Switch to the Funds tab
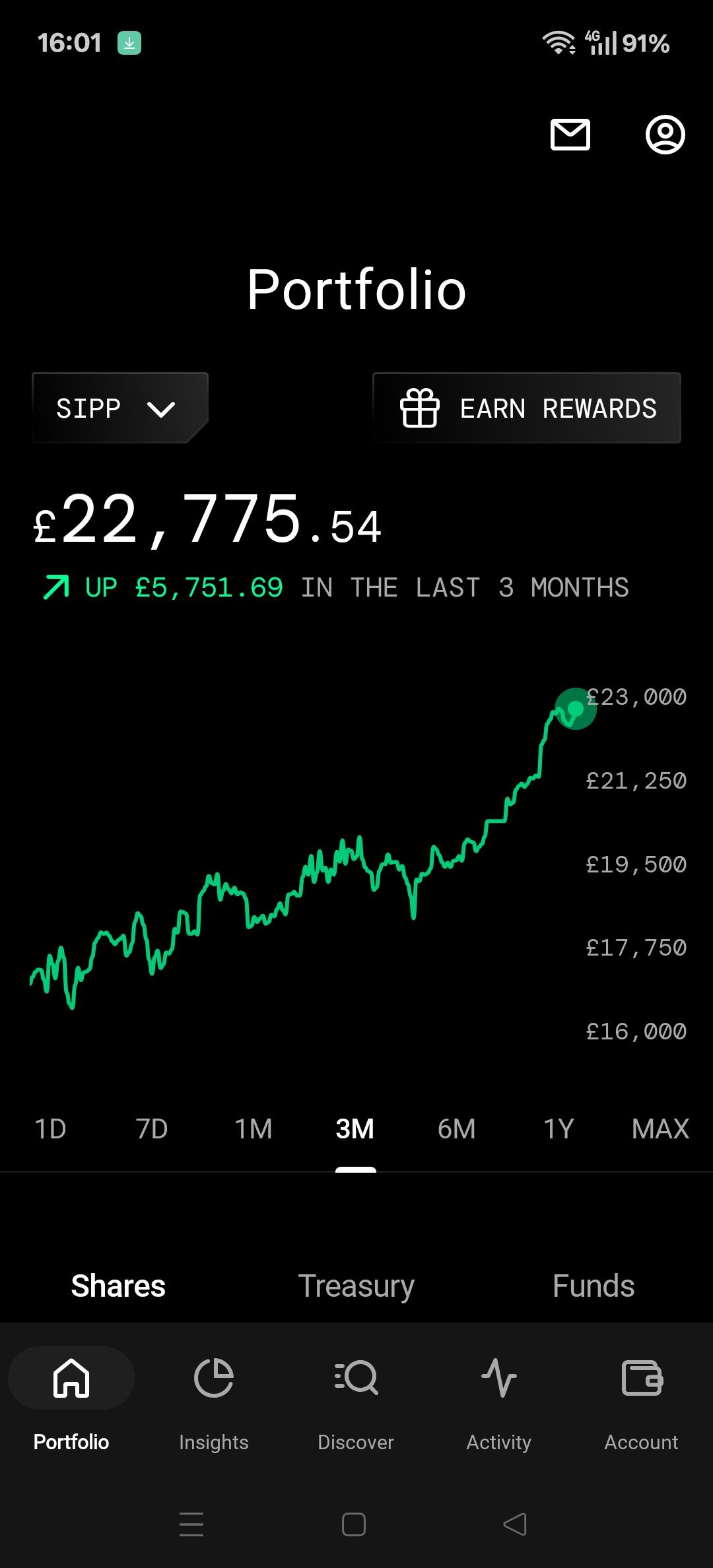This screenshot has width=713, height=1568. click(x=594, y=1286)
